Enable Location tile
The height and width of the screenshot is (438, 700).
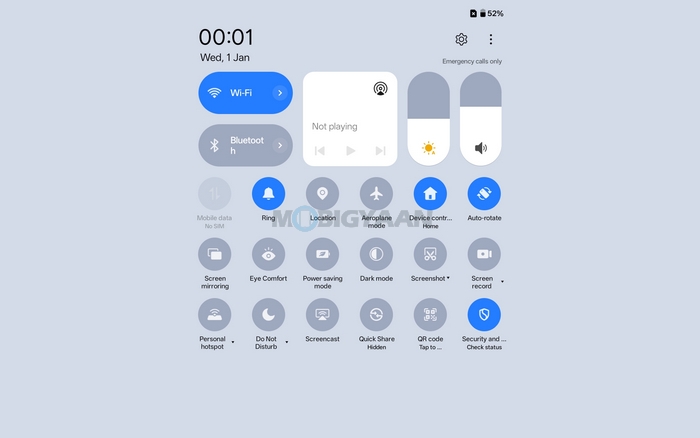(322, 194)
